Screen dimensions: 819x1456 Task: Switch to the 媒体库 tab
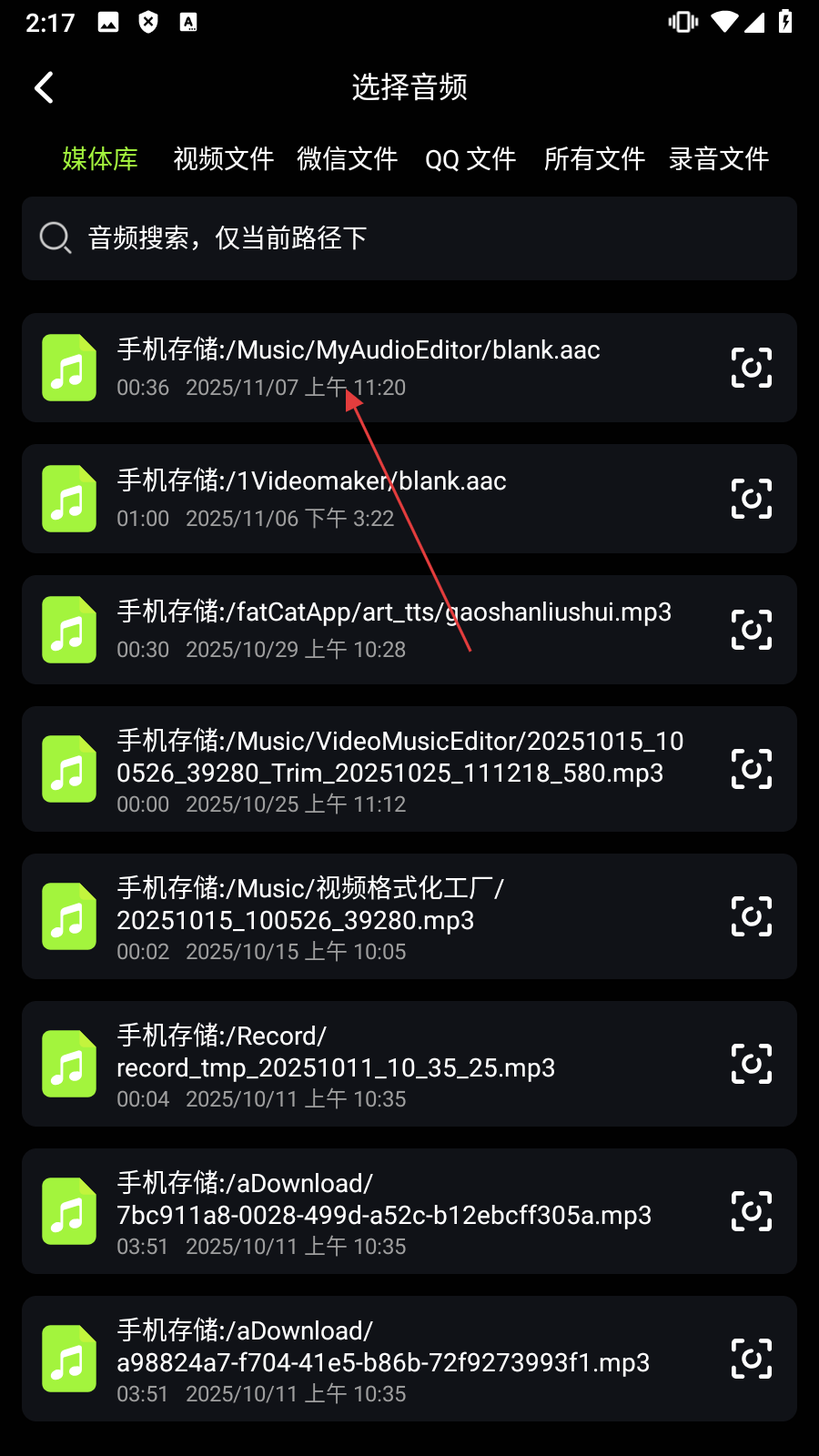[100, 159]
